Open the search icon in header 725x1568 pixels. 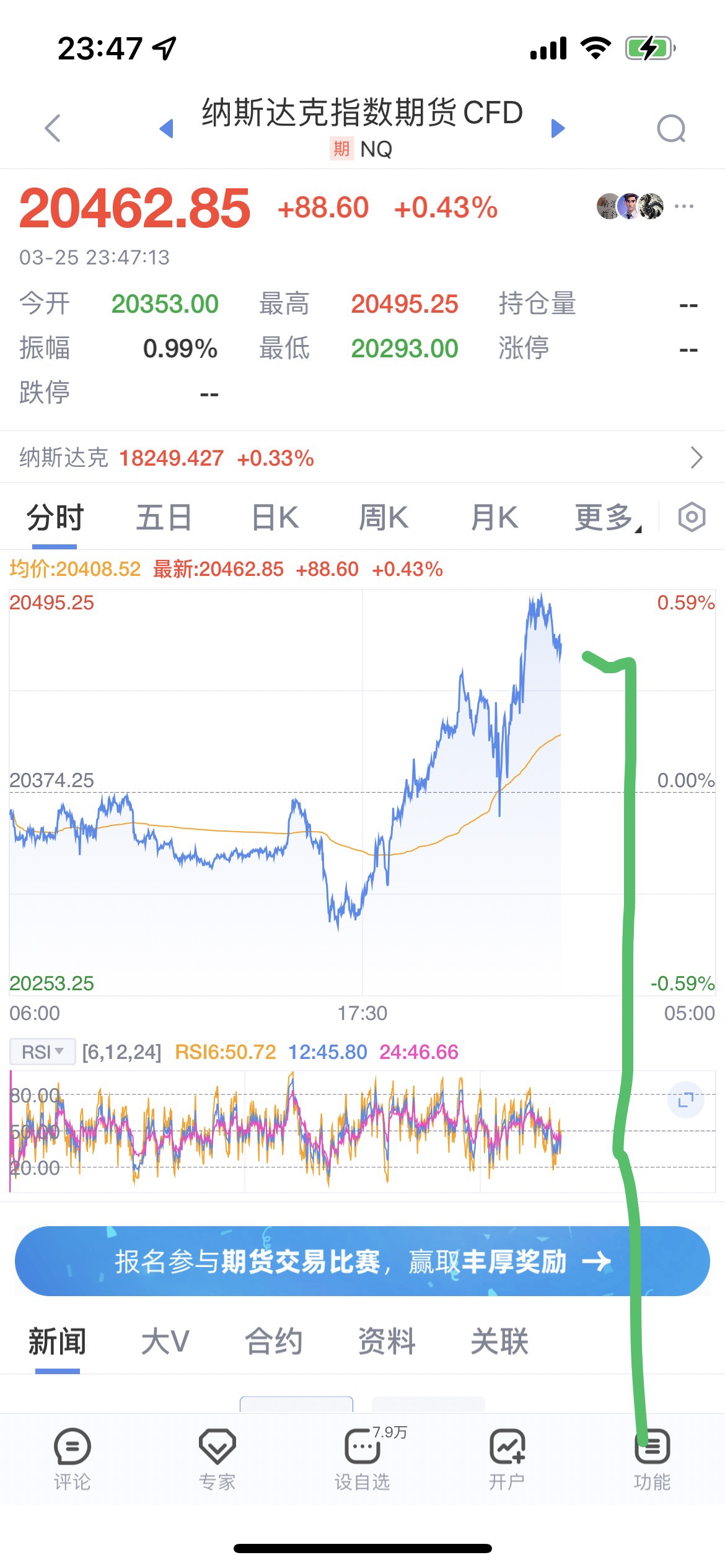point(671,129)
